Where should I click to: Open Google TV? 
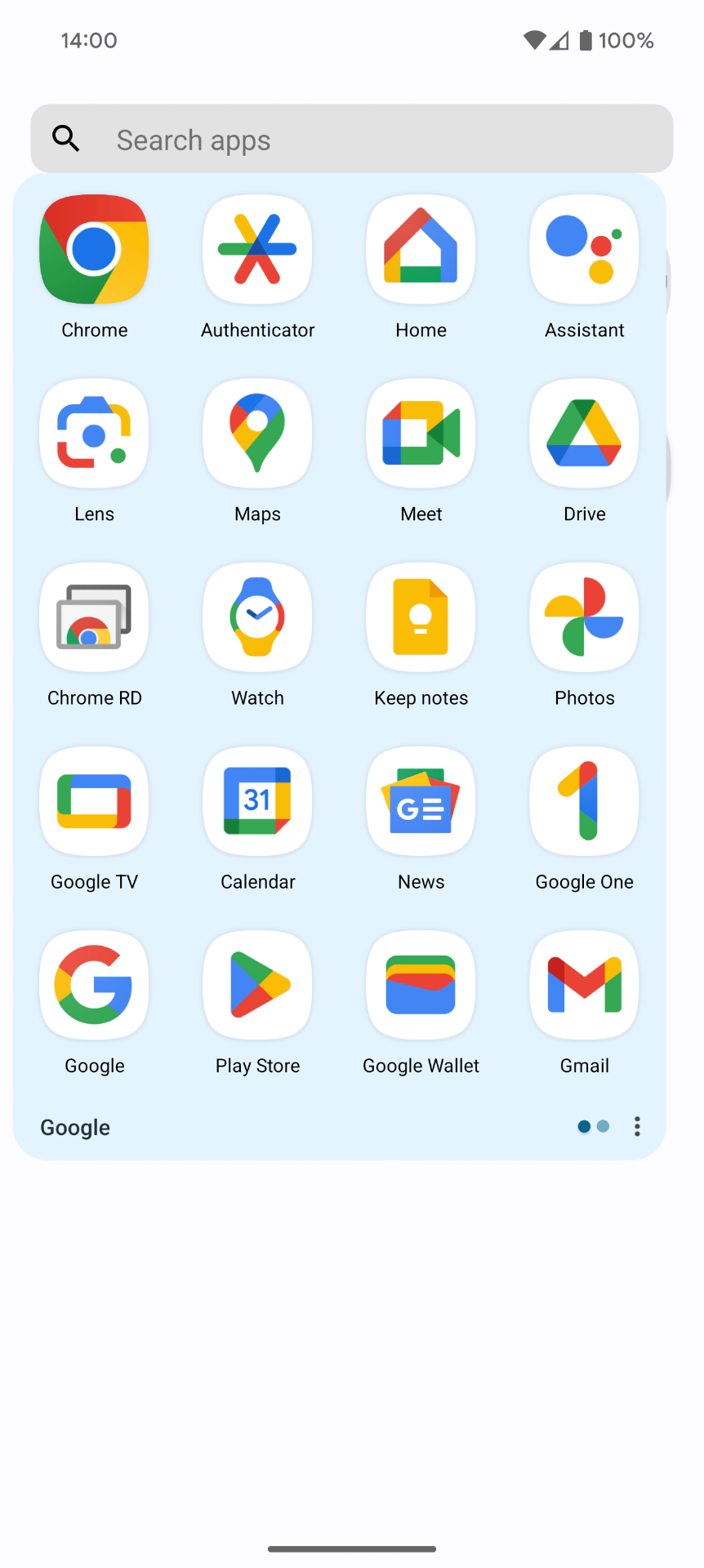pos(94,801)
